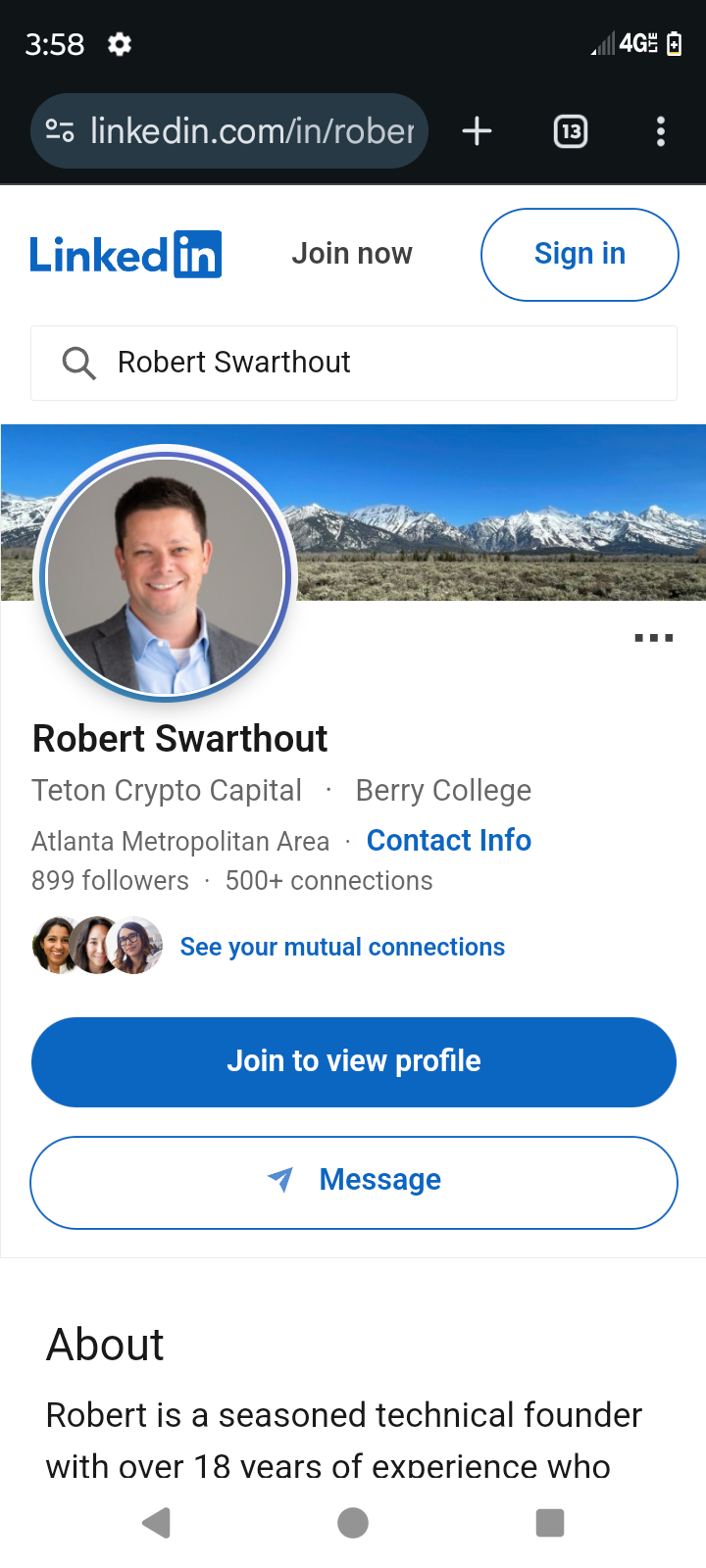
Task: See your mutual connections
Action: pos(342,947)
